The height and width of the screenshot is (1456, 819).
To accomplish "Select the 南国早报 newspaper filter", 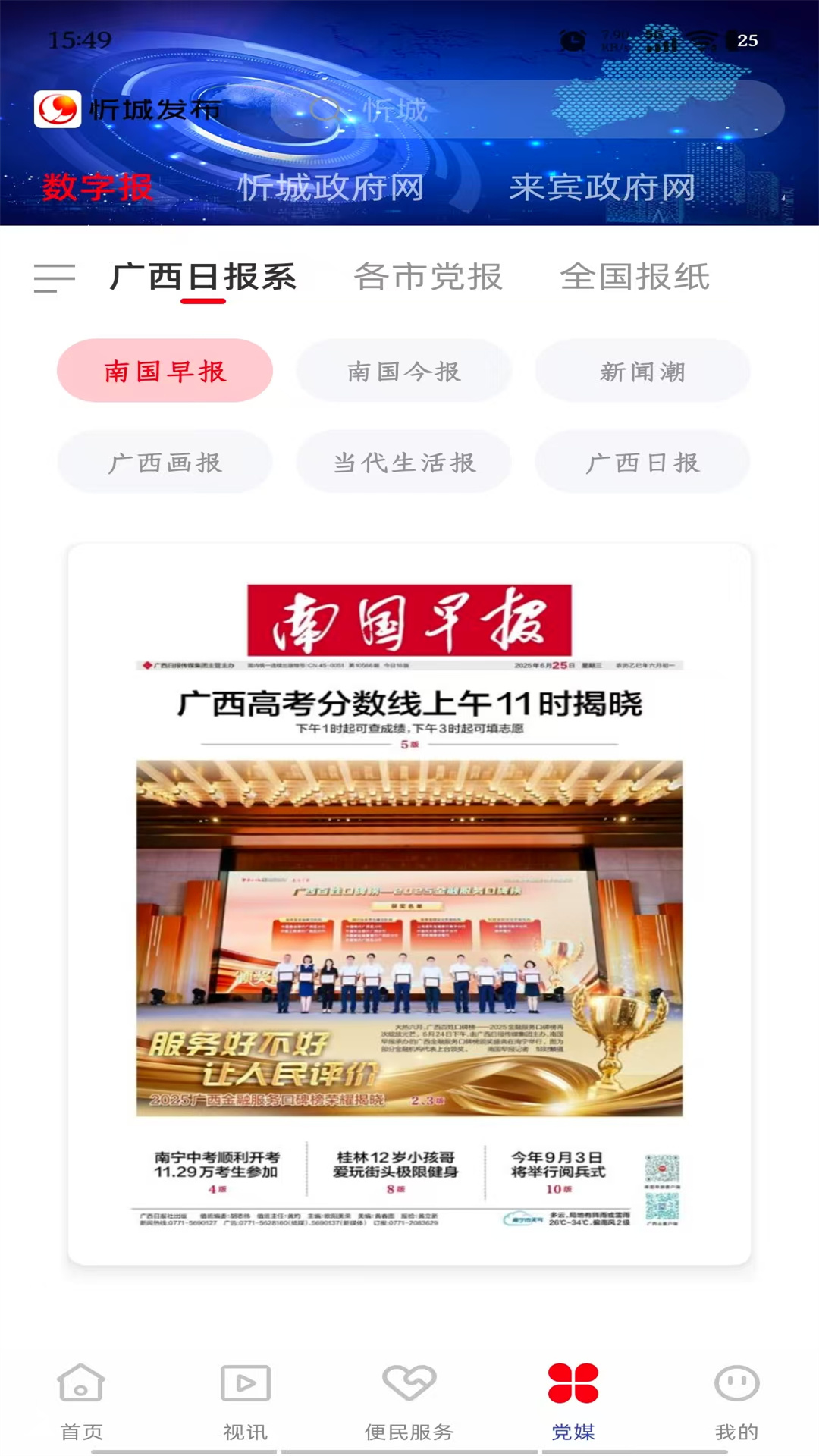I will click(x=165, y=371).
